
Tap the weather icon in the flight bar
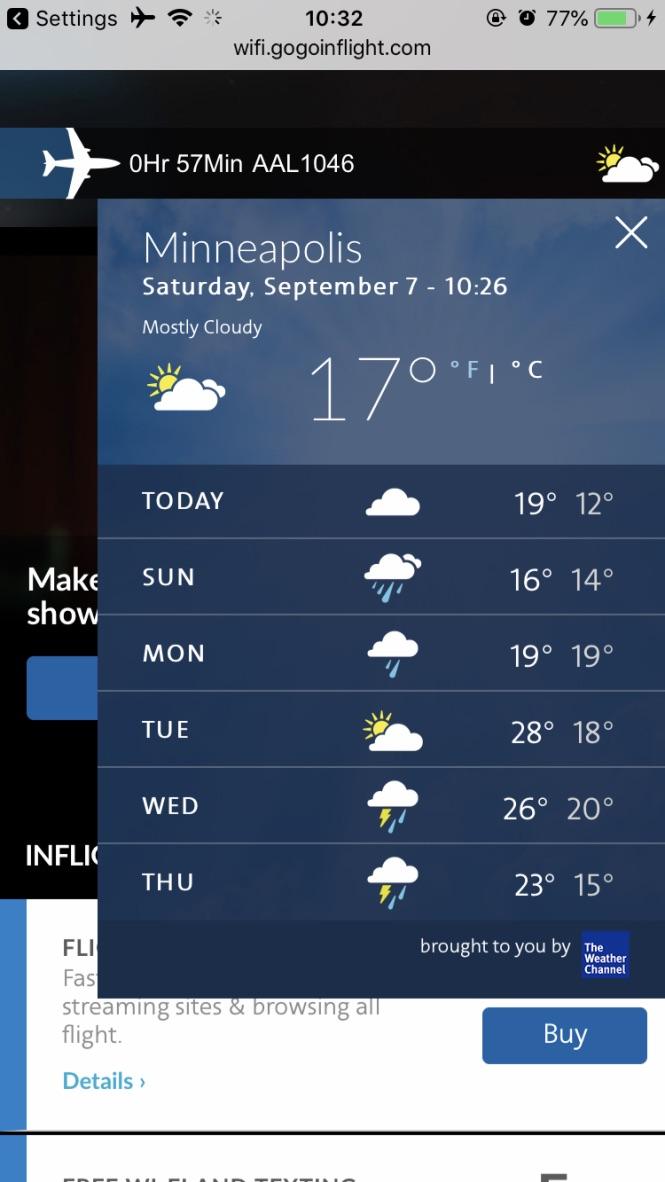click(x=626, y=165)
